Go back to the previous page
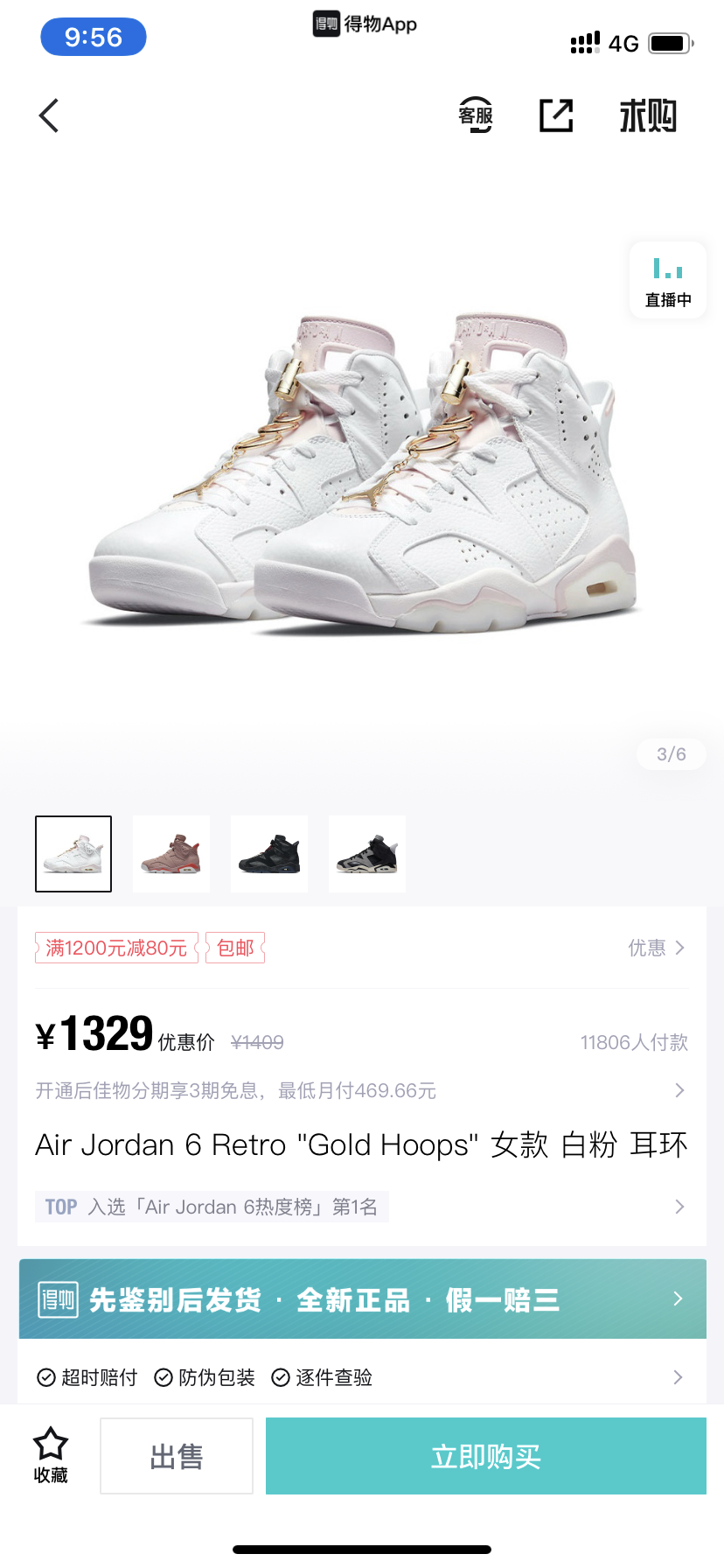This screenshot has width=724, height=1568. pos(49,115)
